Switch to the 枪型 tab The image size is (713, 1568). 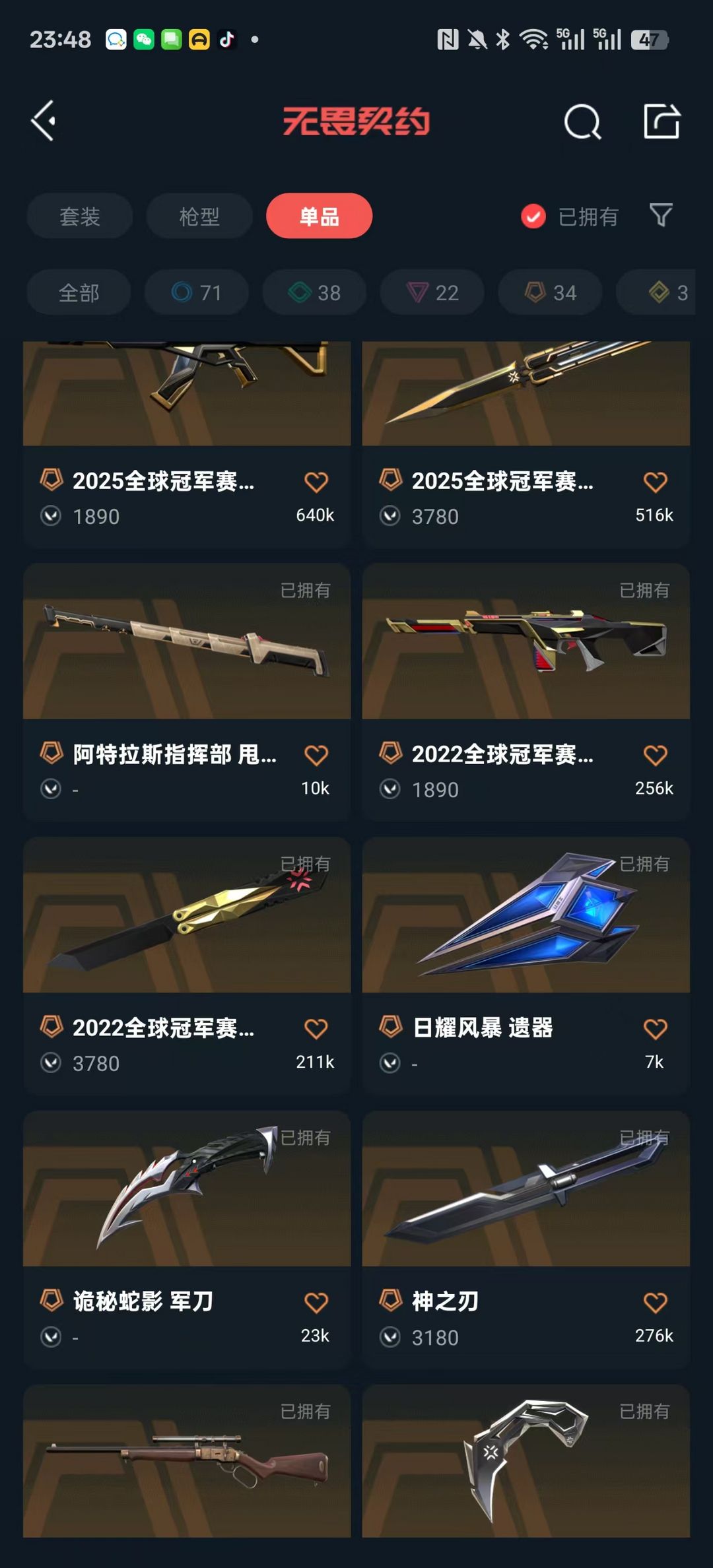point(199,216)
